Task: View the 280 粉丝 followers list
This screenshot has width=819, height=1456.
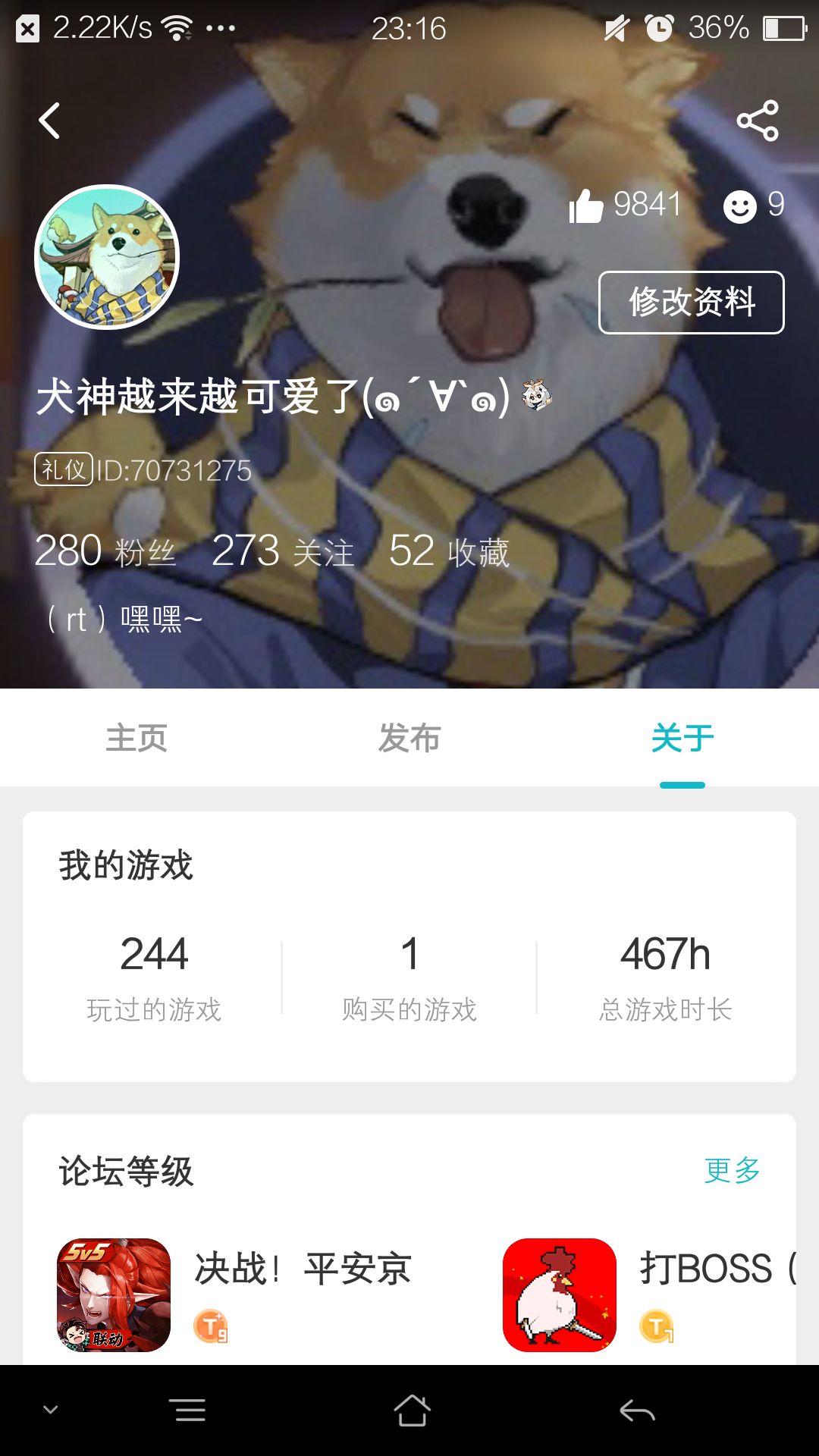Action: click(105, 551)
